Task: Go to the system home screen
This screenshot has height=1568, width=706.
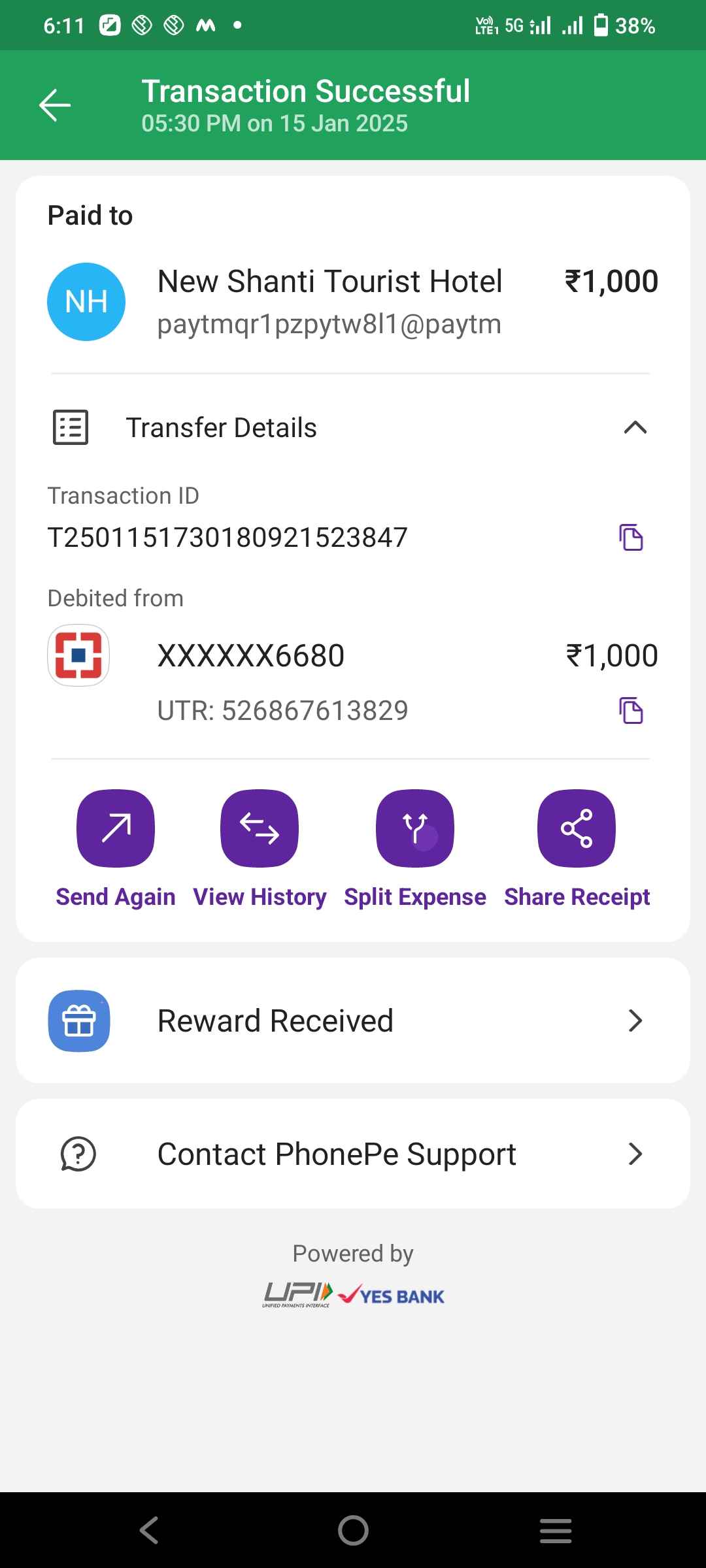Action: point(353,1530)
